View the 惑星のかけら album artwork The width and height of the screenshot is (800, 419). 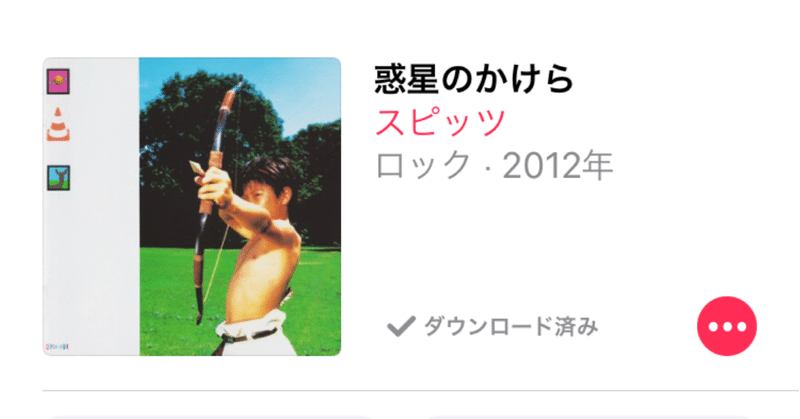192,207
